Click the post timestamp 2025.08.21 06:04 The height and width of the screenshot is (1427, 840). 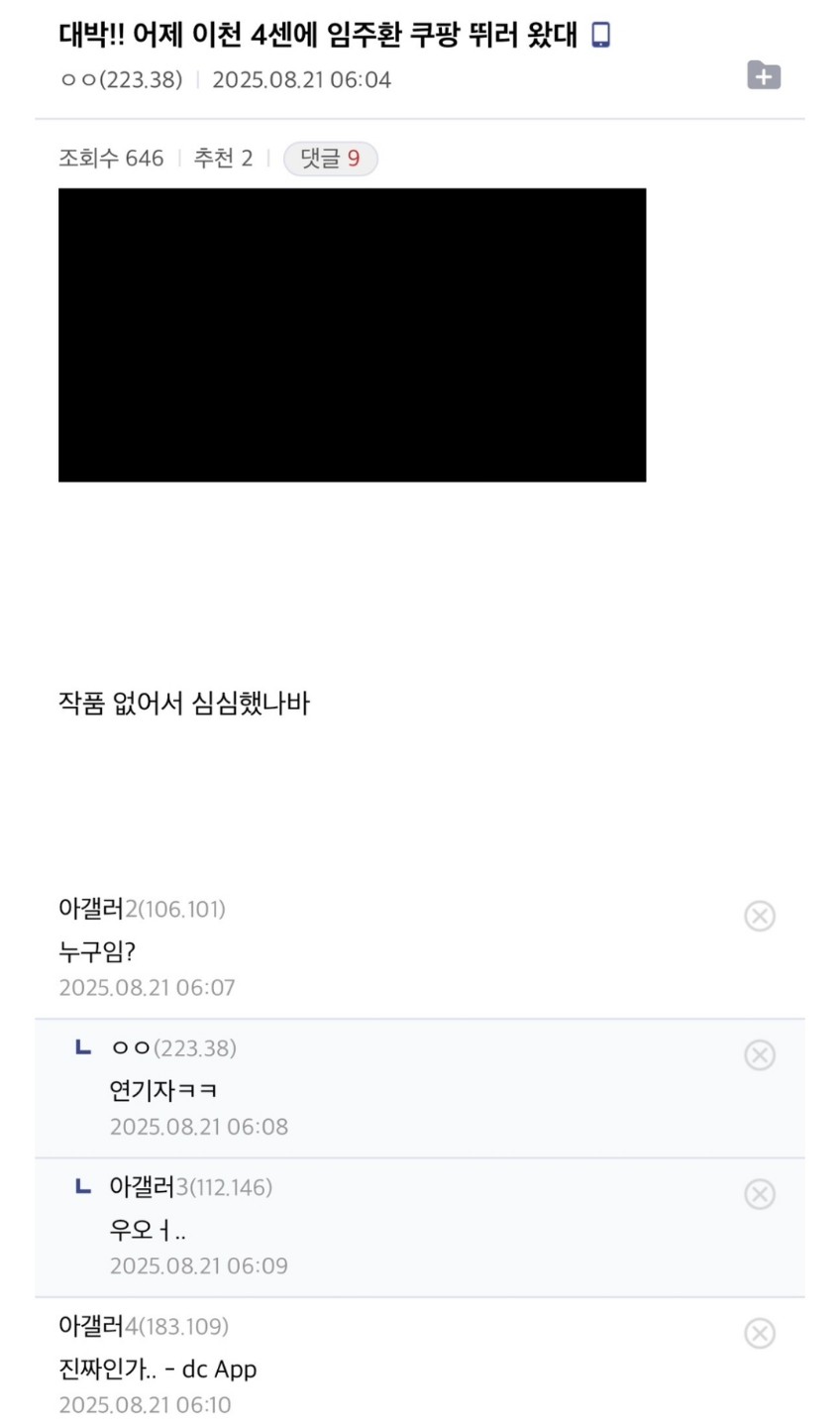tap(301, 79)
